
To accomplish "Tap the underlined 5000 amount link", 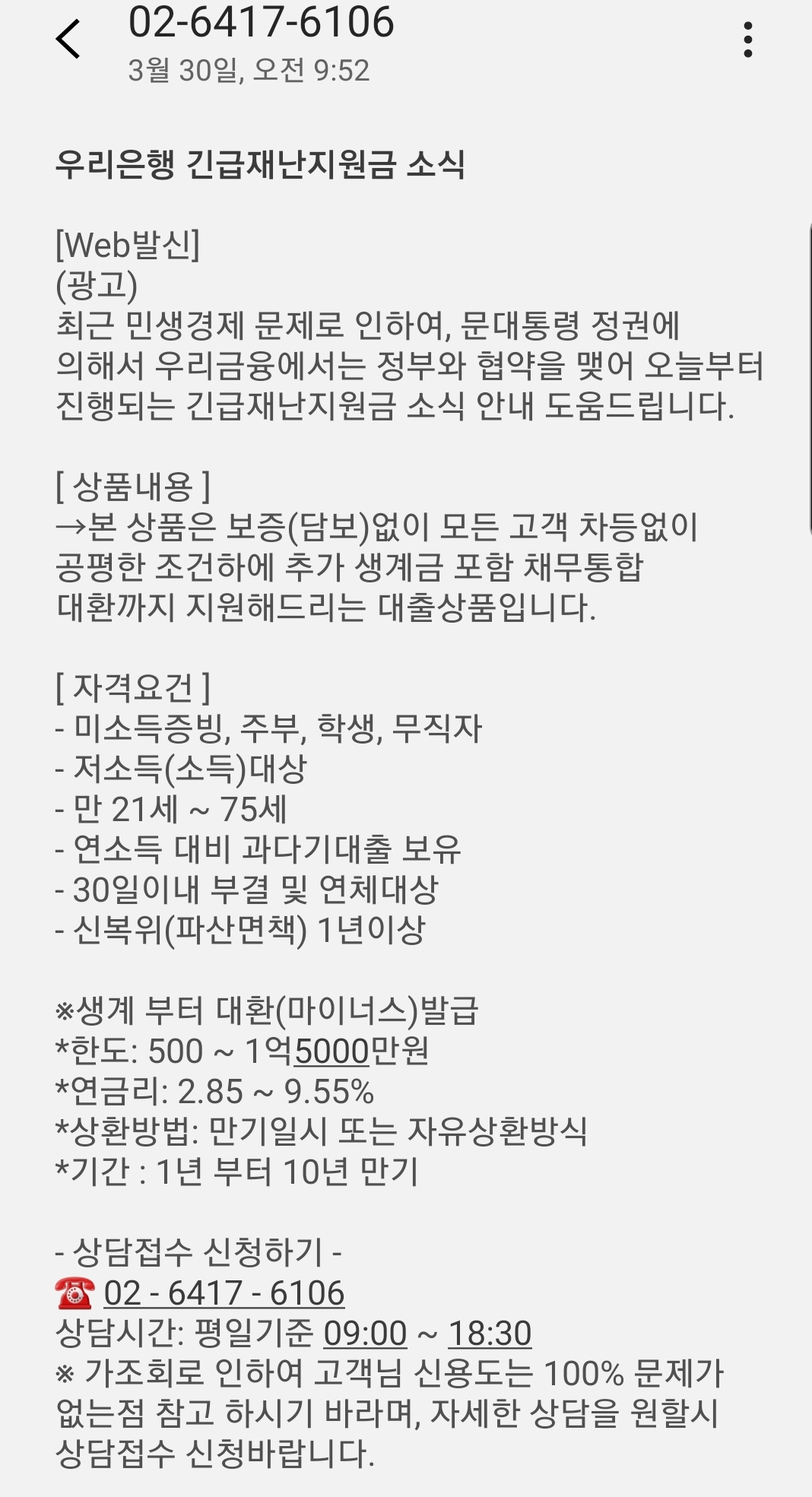I will 331,1051.
